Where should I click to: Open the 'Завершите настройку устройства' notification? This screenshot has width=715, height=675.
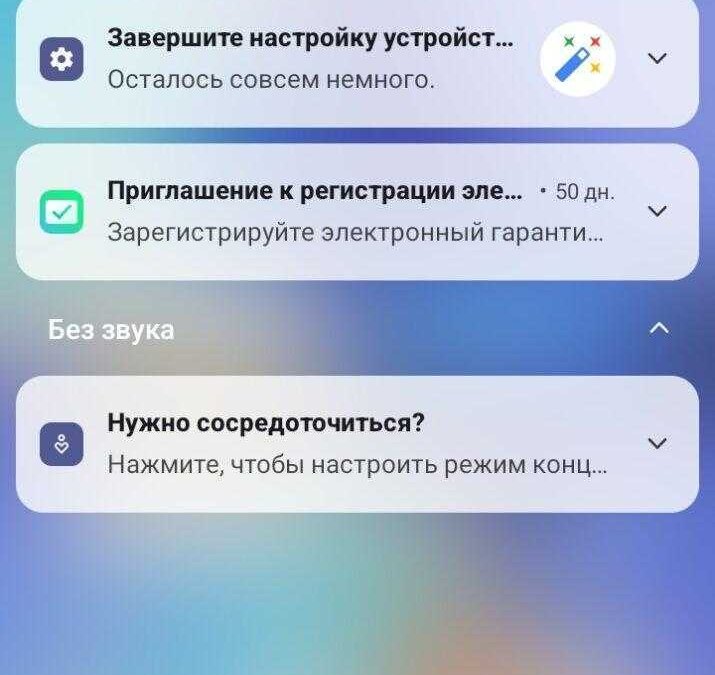(x=310, y=60)
